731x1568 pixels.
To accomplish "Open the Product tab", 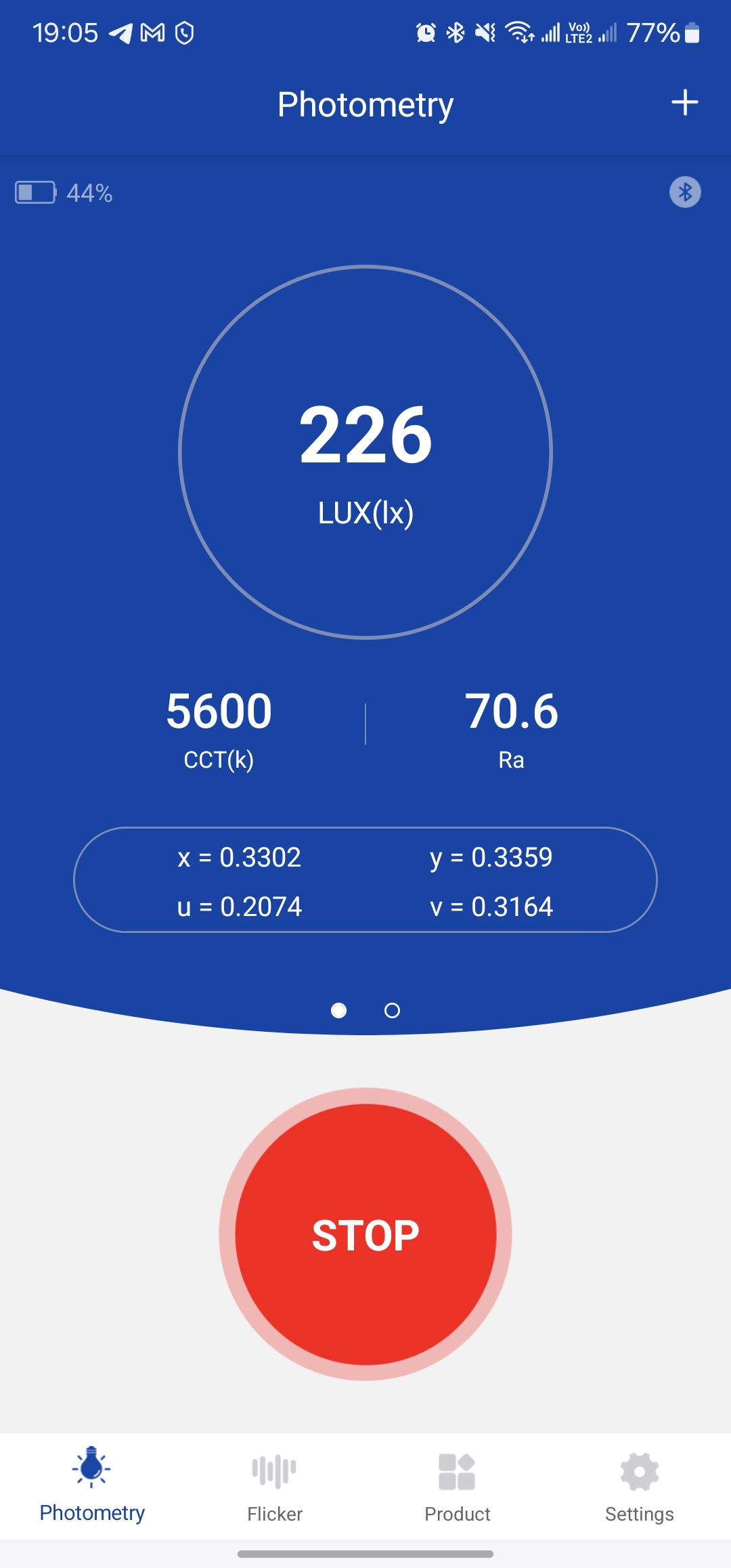I will click(457, 1487).
